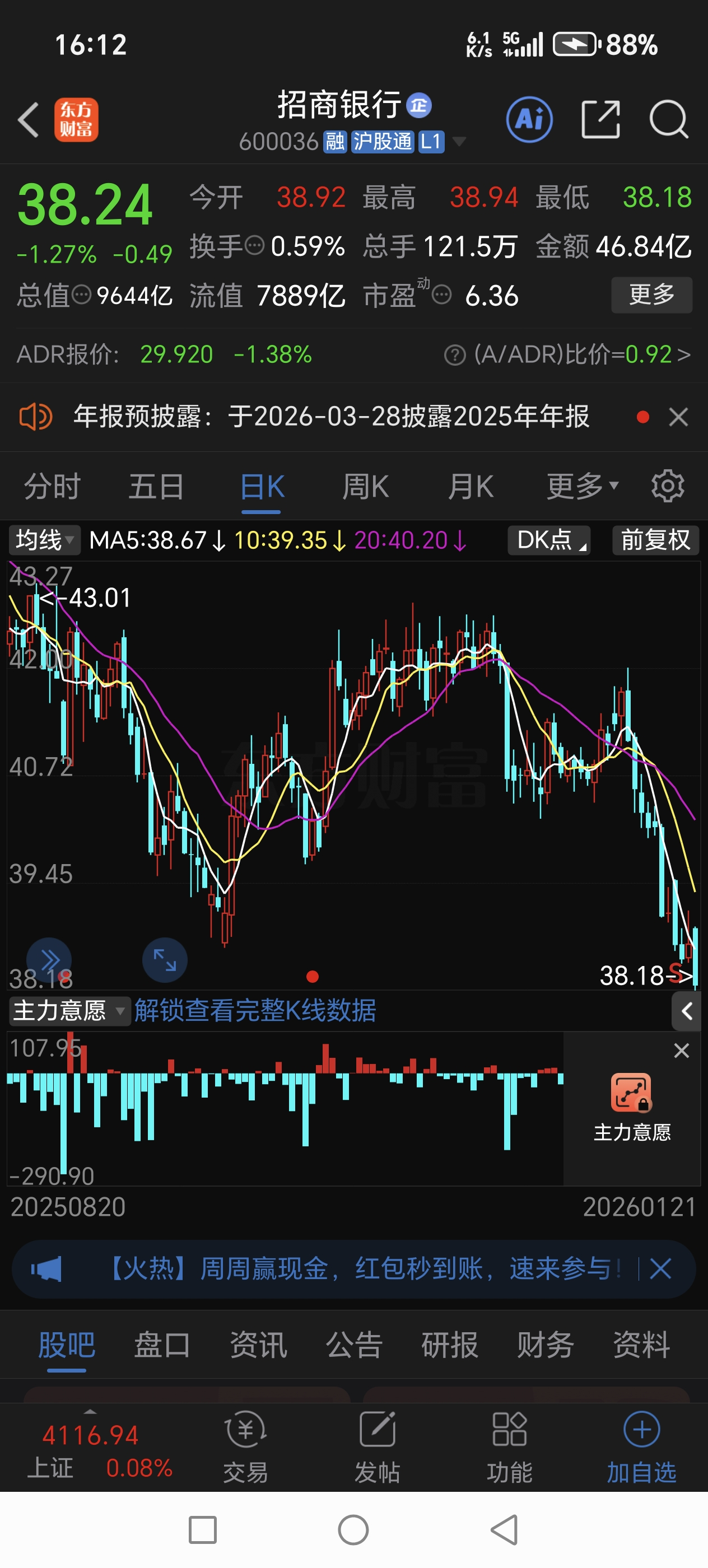This screenshot has width=708, height=1568.
Task: Open the 均线 indicator dropdown
Action: point(44,540)
